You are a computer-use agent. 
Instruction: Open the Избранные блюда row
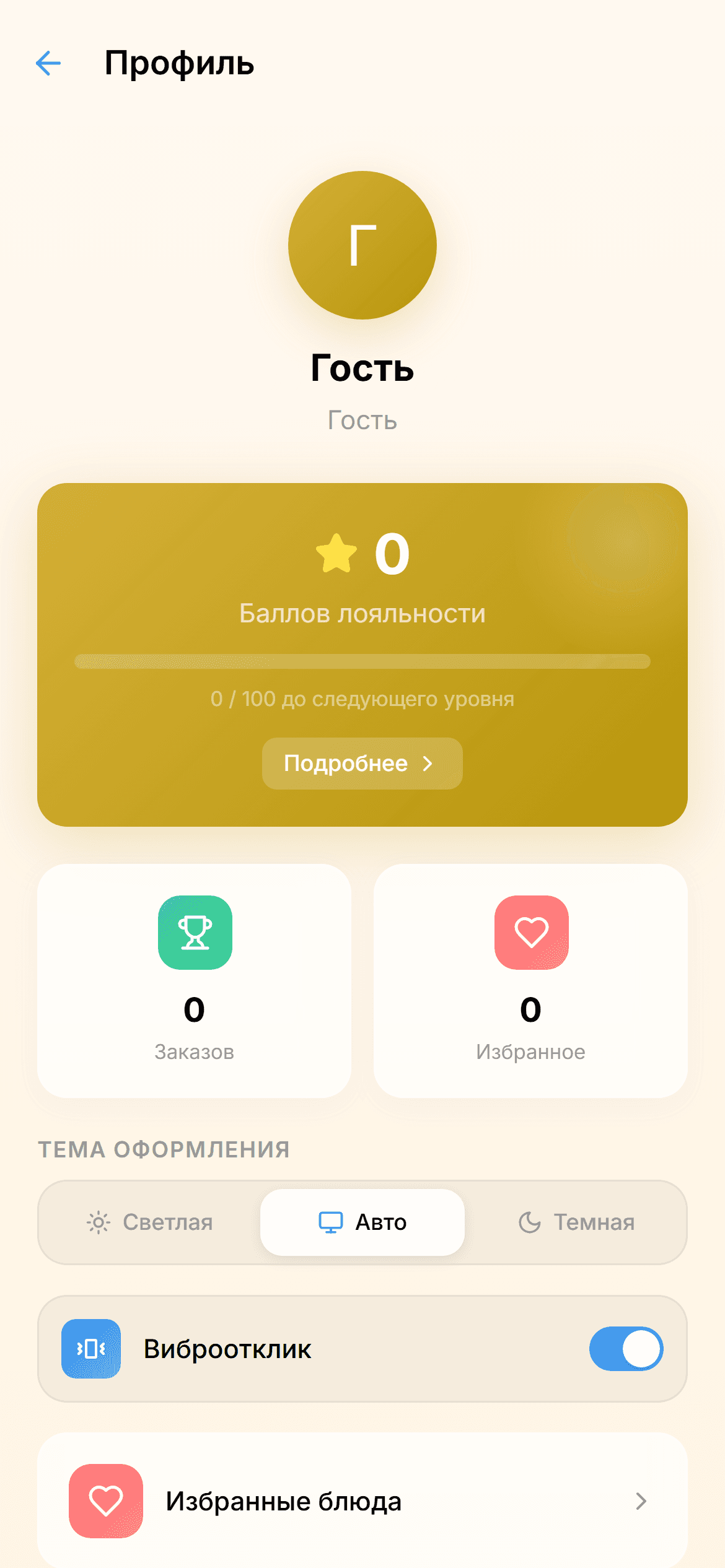click(x=362, y=1501)
